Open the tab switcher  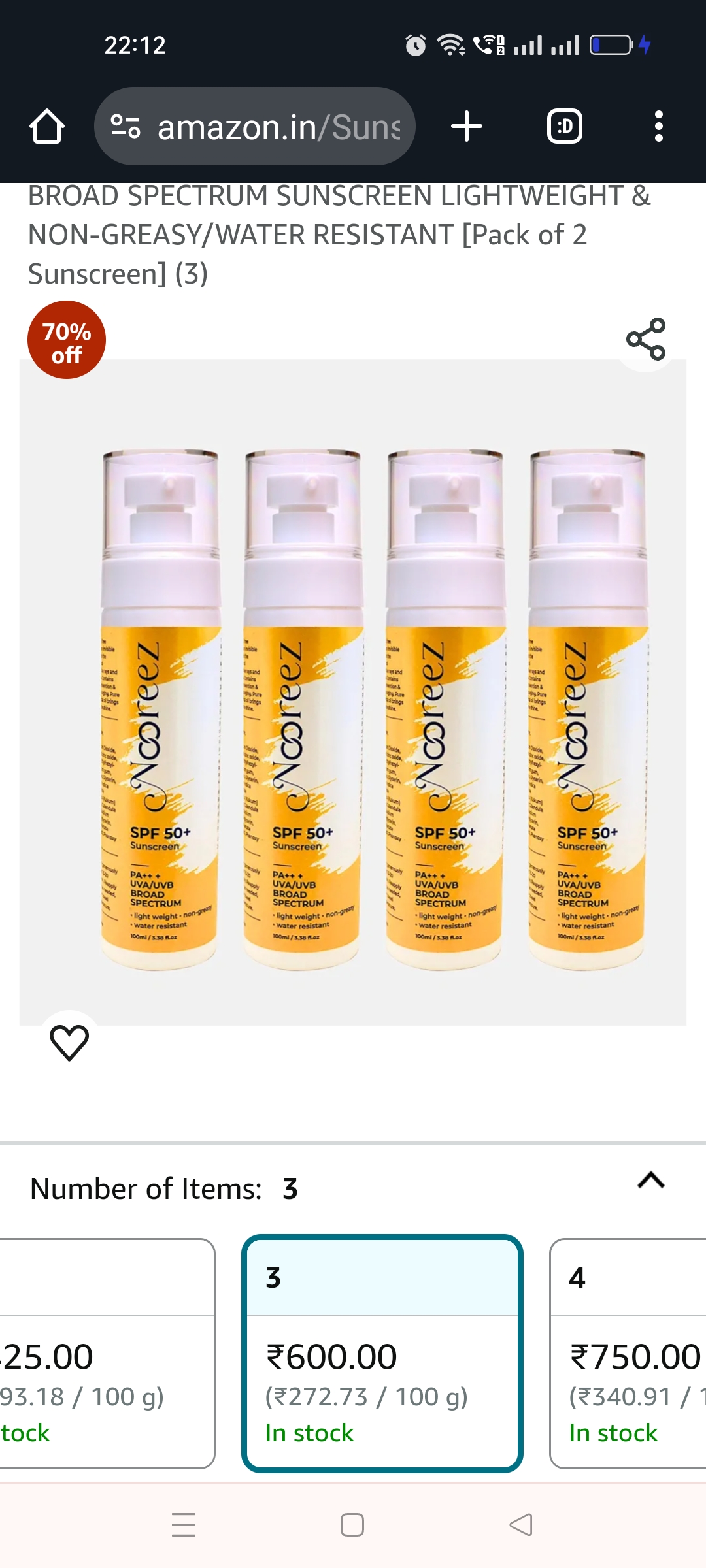(x=565, y=126)
